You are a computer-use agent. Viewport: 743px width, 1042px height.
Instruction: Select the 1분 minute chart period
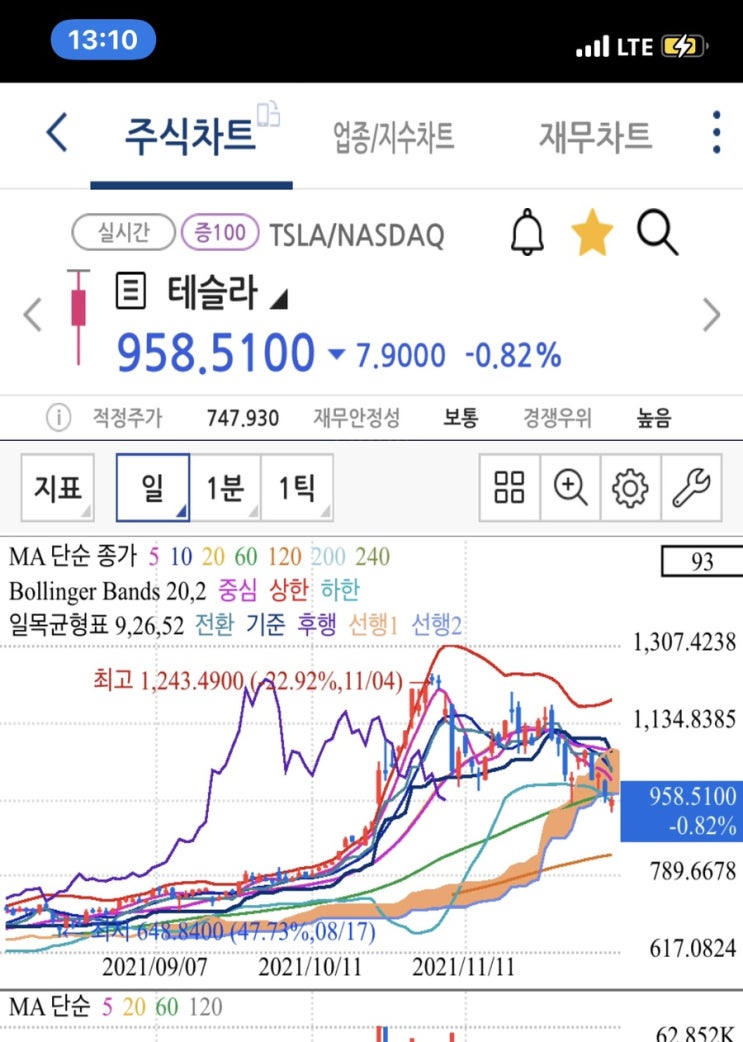tap(225, 488)
